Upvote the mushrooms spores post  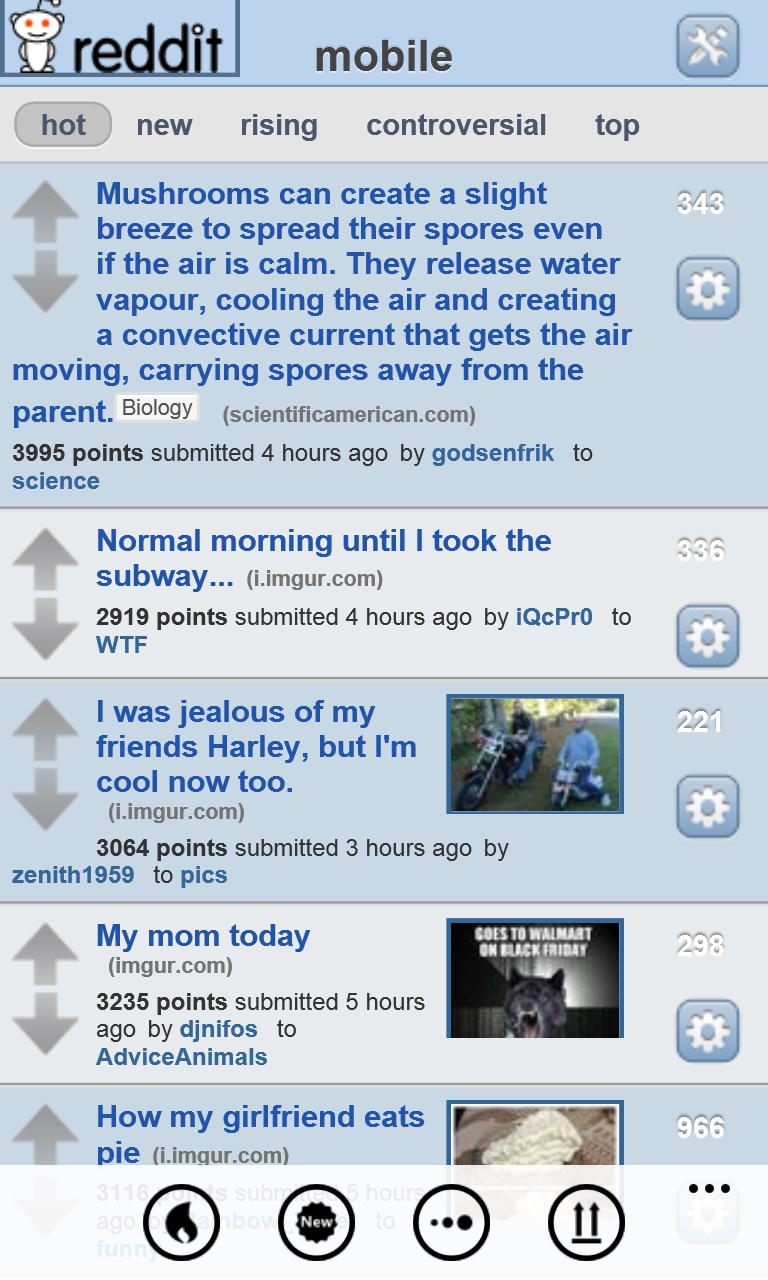(45, 211)
